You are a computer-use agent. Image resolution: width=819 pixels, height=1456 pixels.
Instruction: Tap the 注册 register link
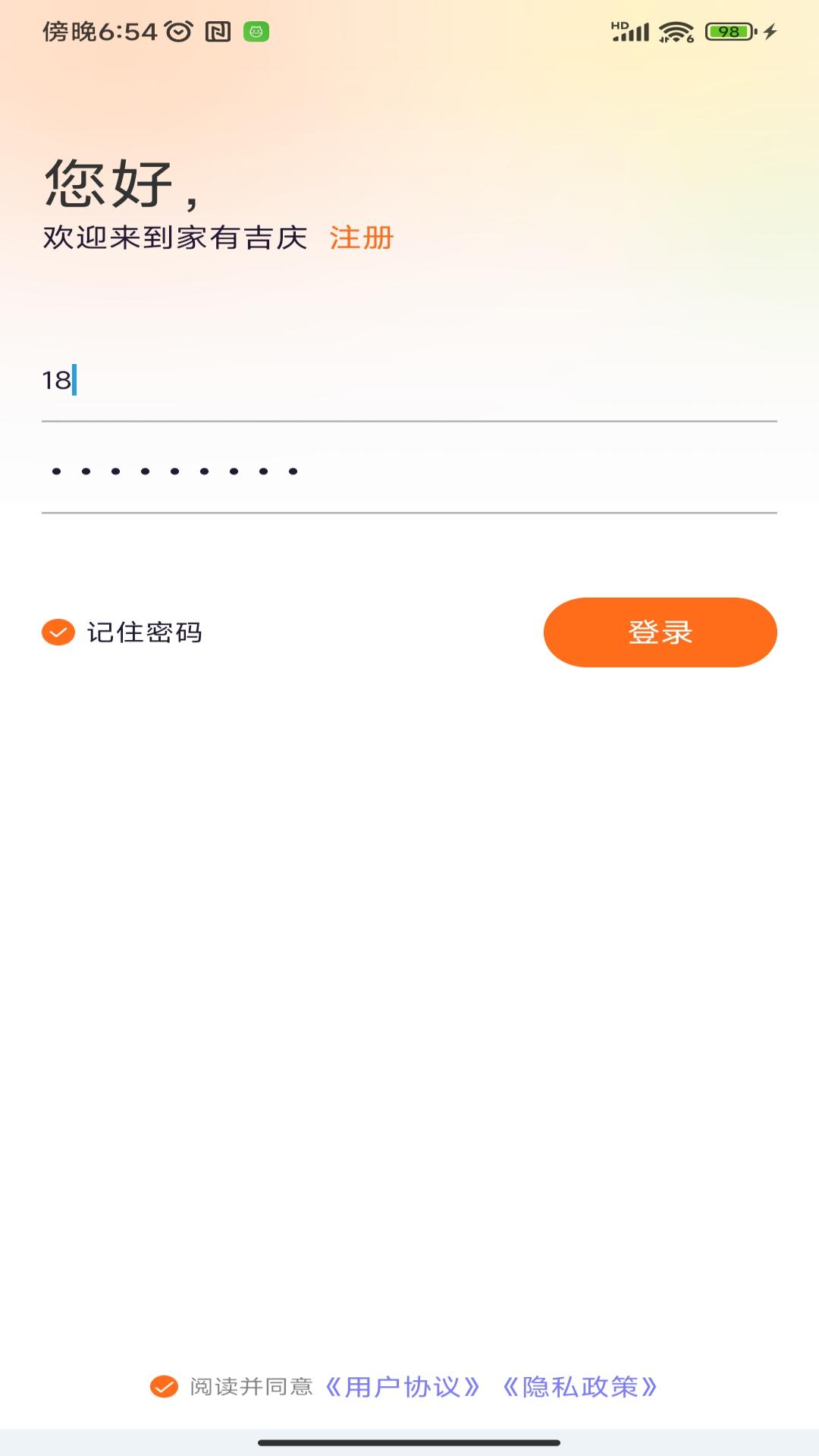point(361,238)
